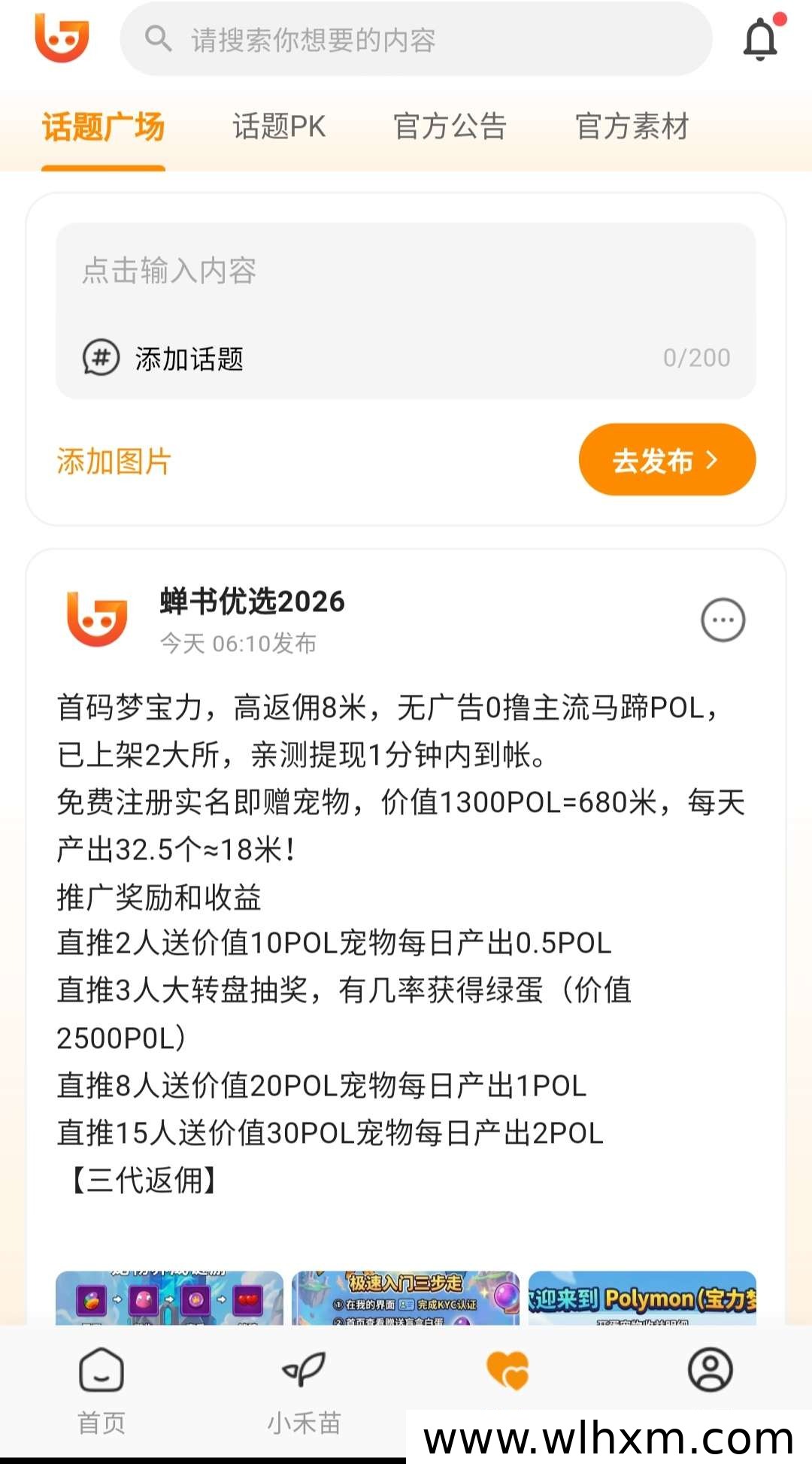Screen dimensions: 812x1464
Task: Open the search box at top
Action: click(x=416, y=39)
